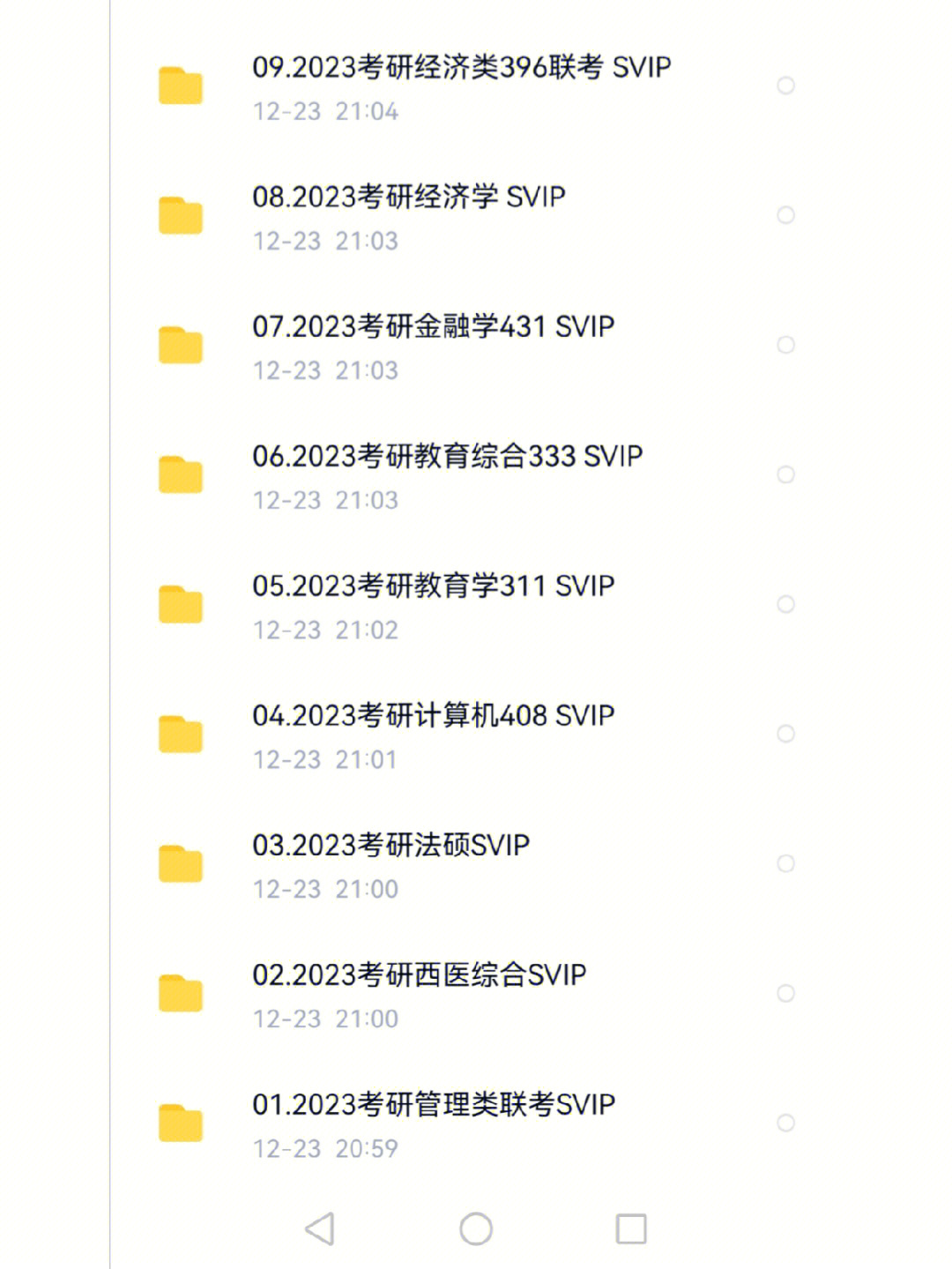Select the 01.2023考研管理类联考 folder circle

tap(785, 1123)
